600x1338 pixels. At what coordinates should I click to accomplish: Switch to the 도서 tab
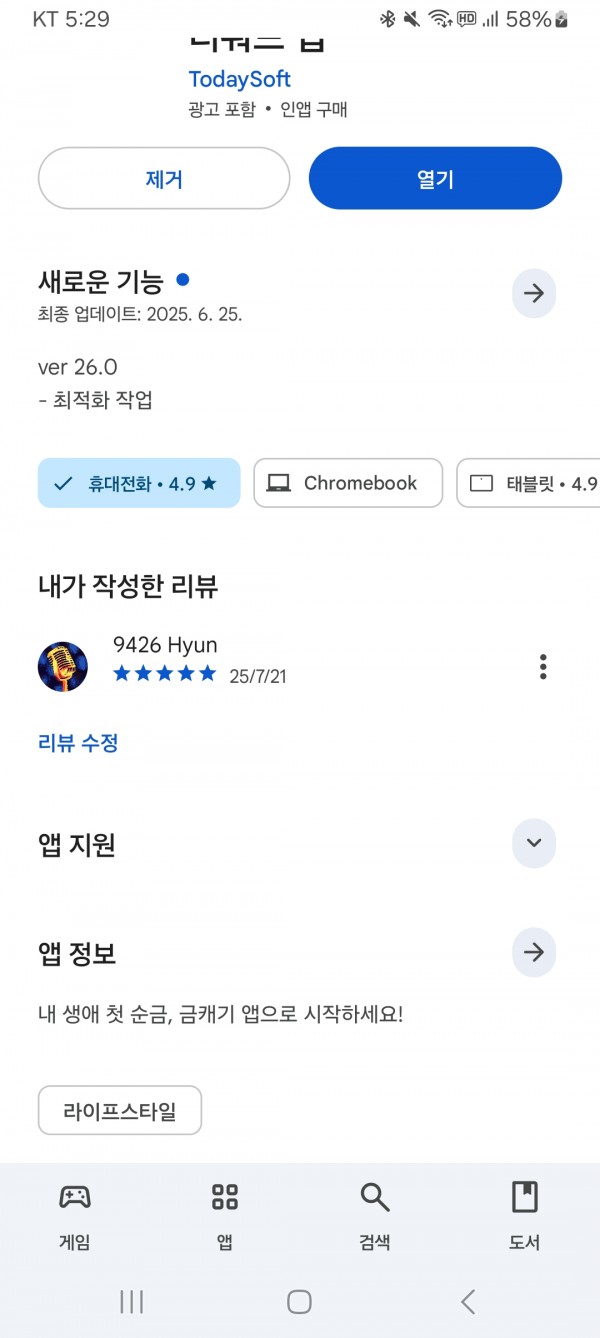pos(525,1215)
